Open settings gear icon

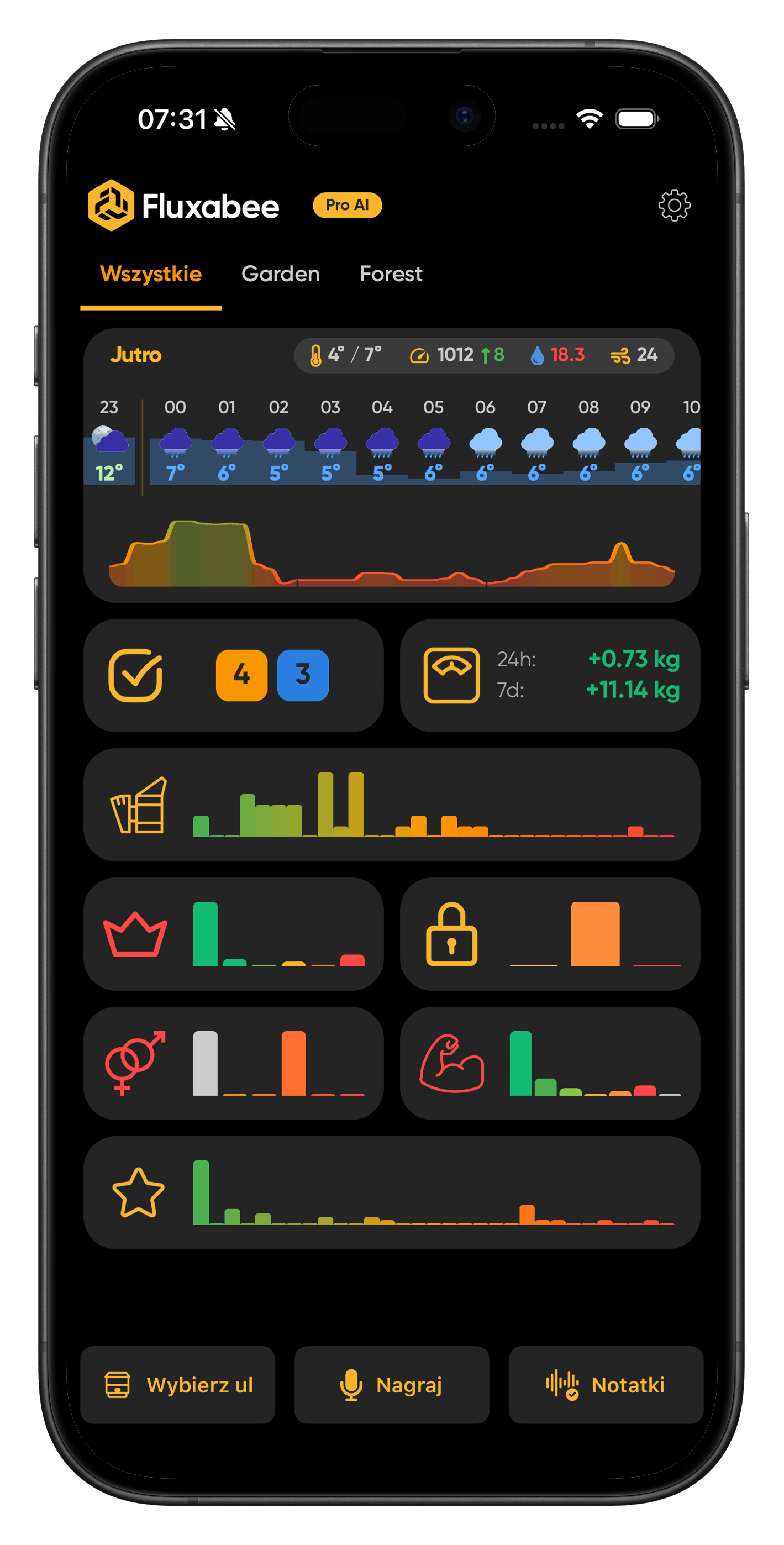click(x=673, y=206)
